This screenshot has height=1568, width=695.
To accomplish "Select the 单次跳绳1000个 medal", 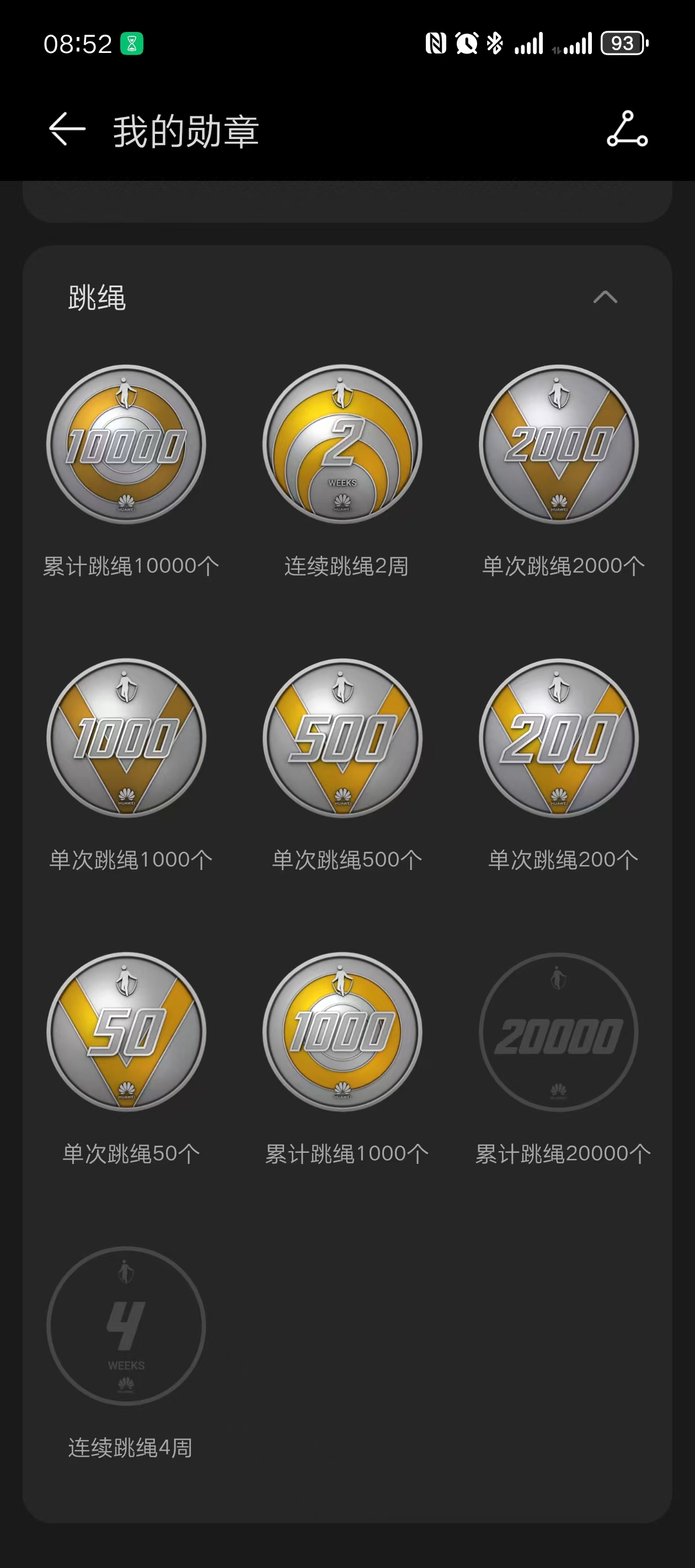I will (126, 738).
